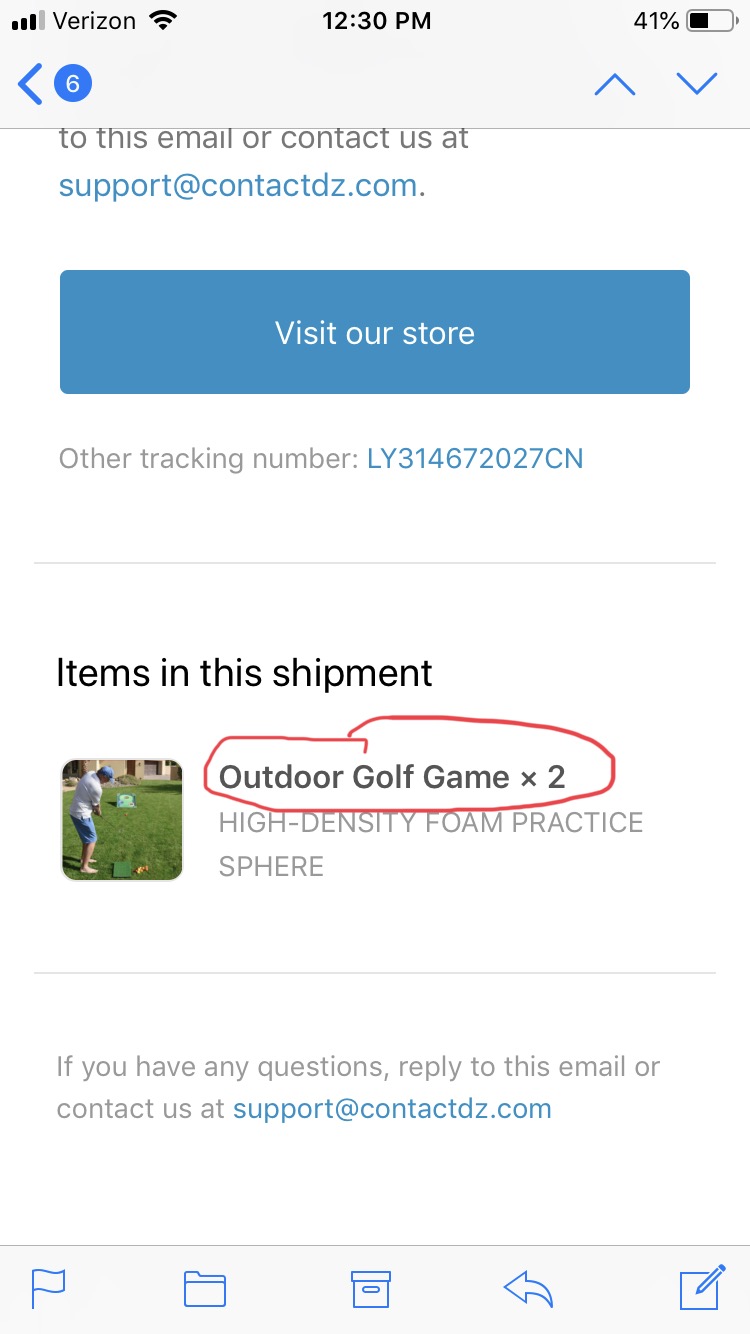The image size is (750, 1334).
Task: Flag this email
Action: pos(48,1288)
